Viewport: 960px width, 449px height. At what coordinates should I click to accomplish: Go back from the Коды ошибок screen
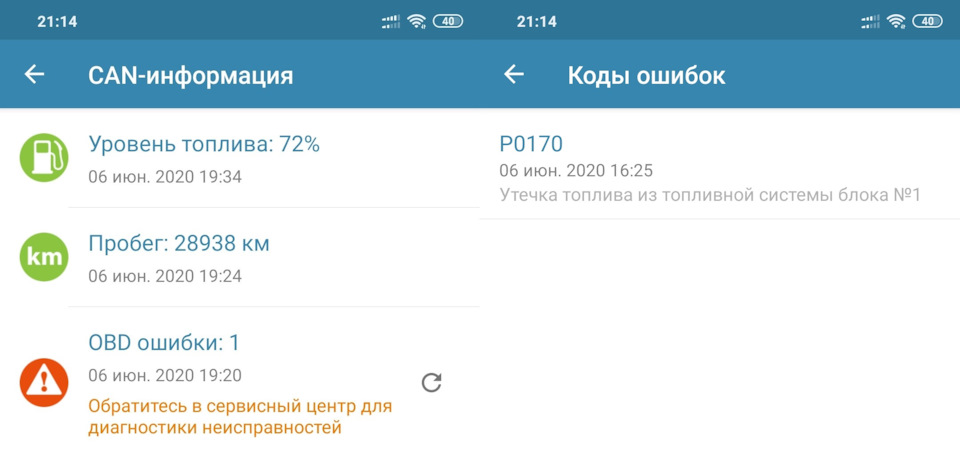(x=514, y=75)
